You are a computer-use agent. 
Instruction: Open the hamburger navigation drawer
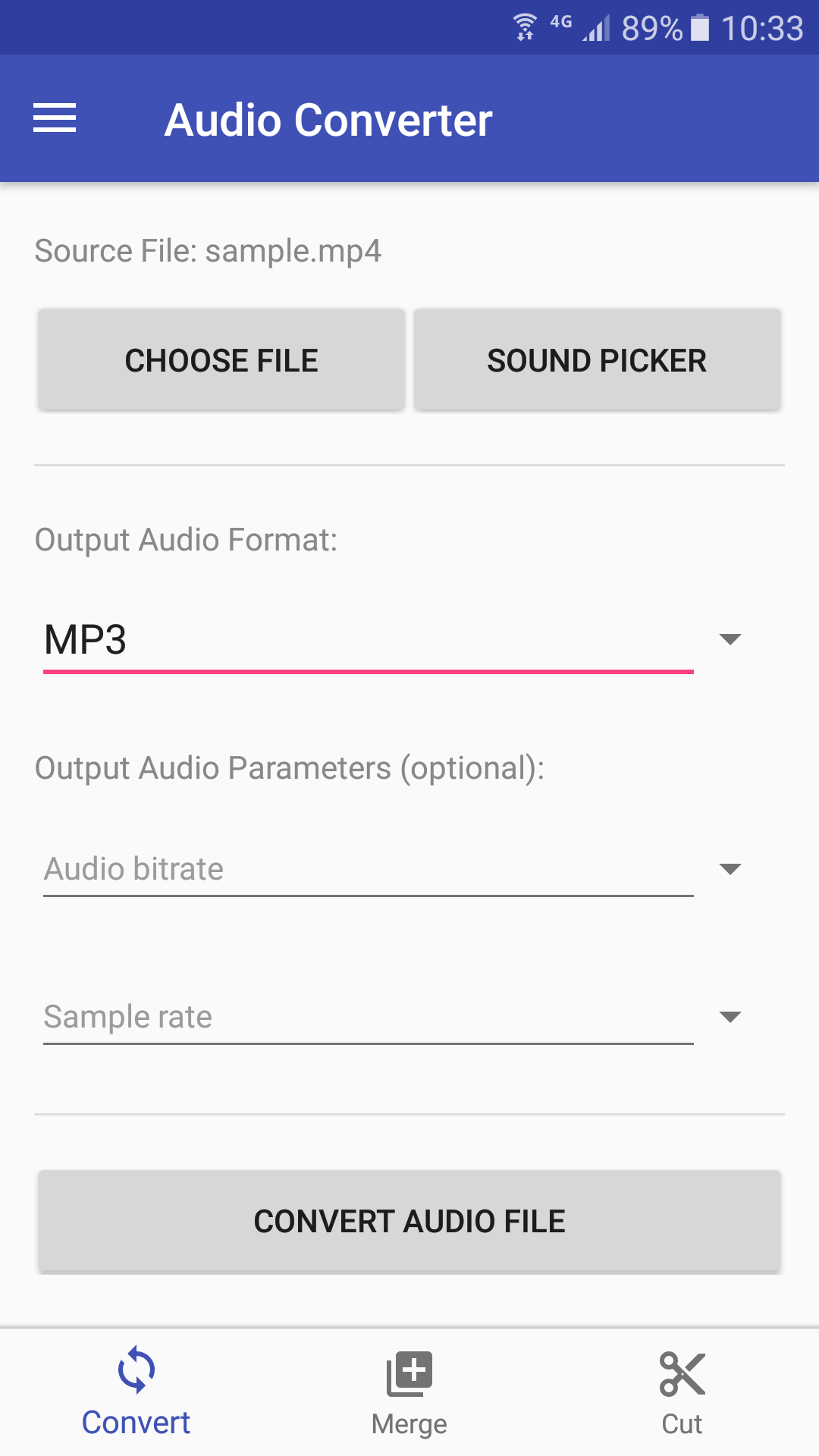pyautogui.click(x=55, y=118)
